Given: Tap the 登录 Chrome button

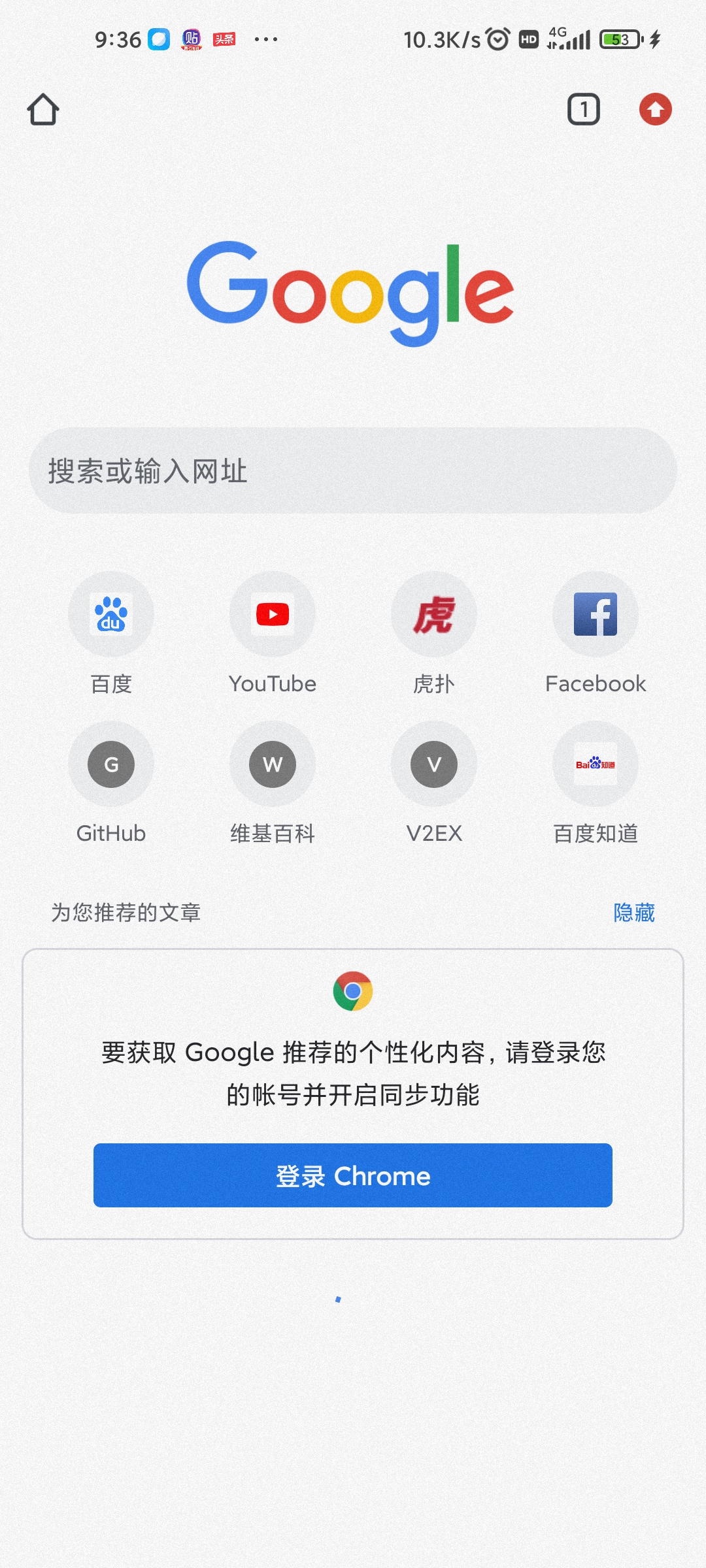Looking at the screenshot, I should pos(353,1175).
